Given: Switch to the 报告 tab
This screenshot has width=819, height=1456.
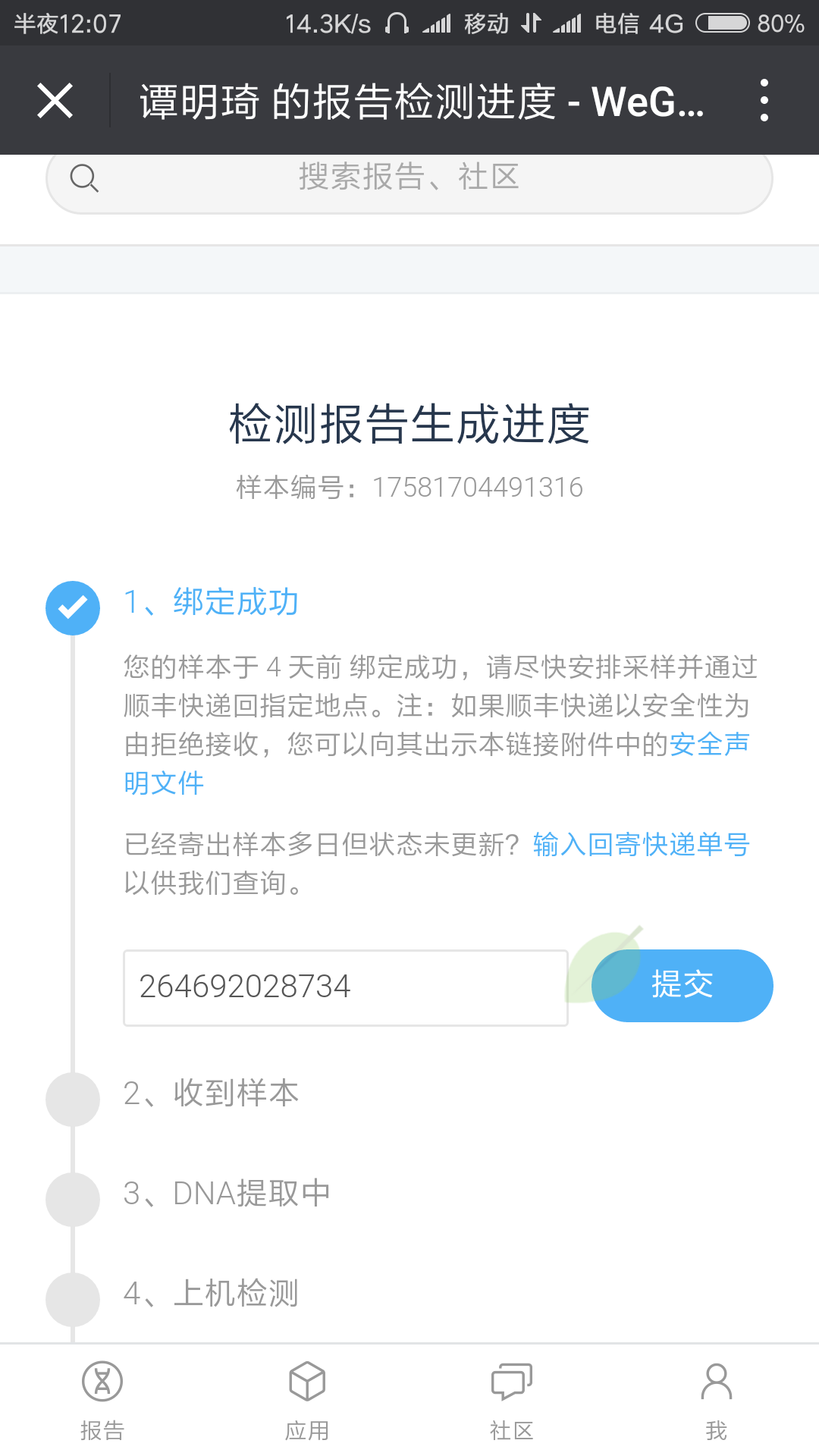Looking at the screenshot, I should coord(102,1400).
